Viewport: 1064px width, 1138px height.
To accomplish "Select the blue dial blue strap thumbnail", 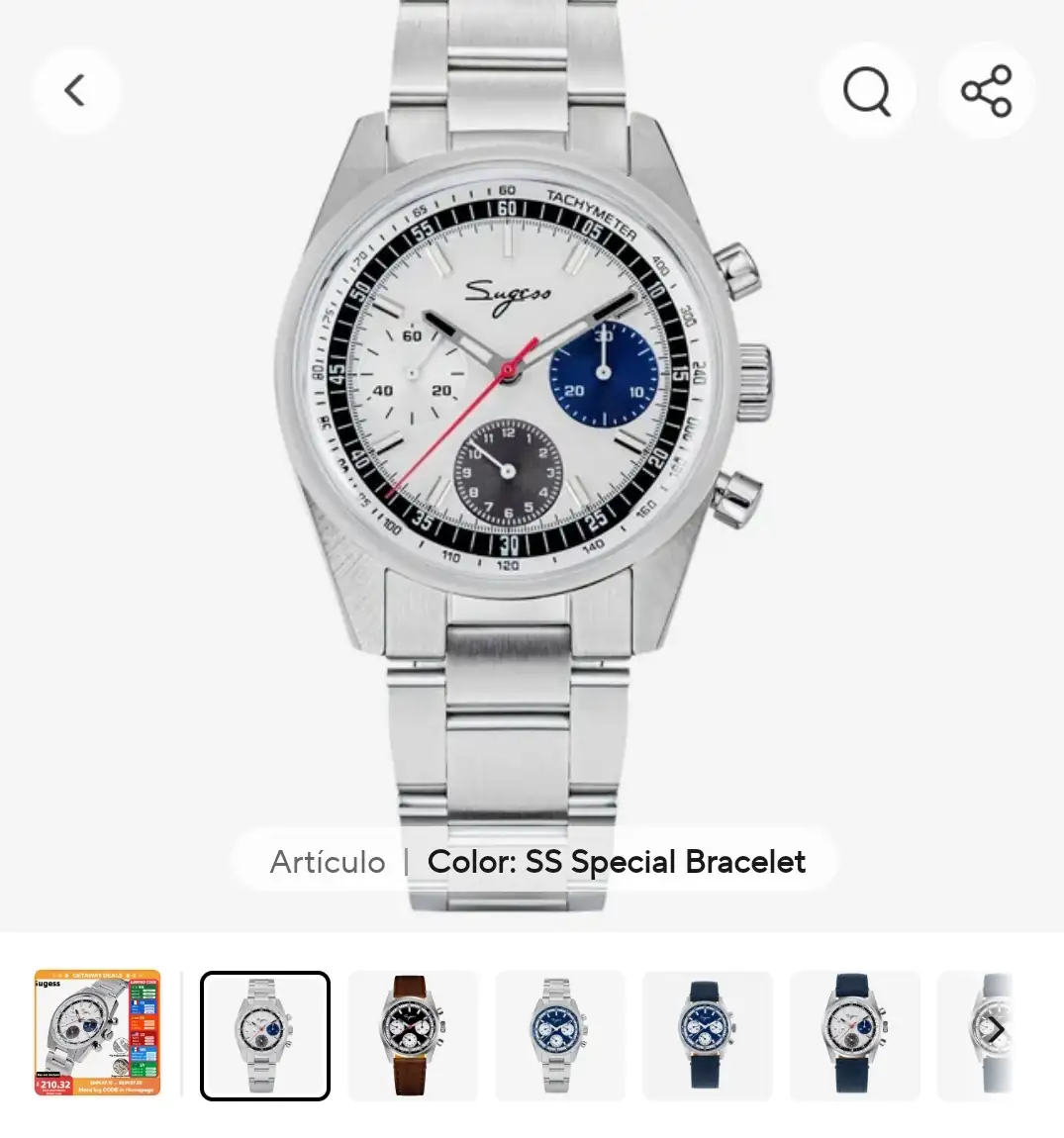I will pyautogui.click(x=707, y=1035).
